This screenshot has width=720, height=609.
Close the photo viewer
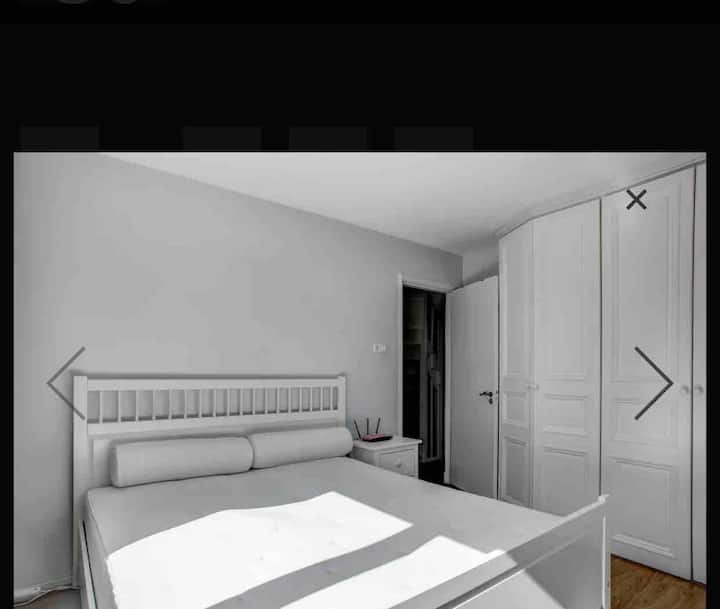coord(636,200)
